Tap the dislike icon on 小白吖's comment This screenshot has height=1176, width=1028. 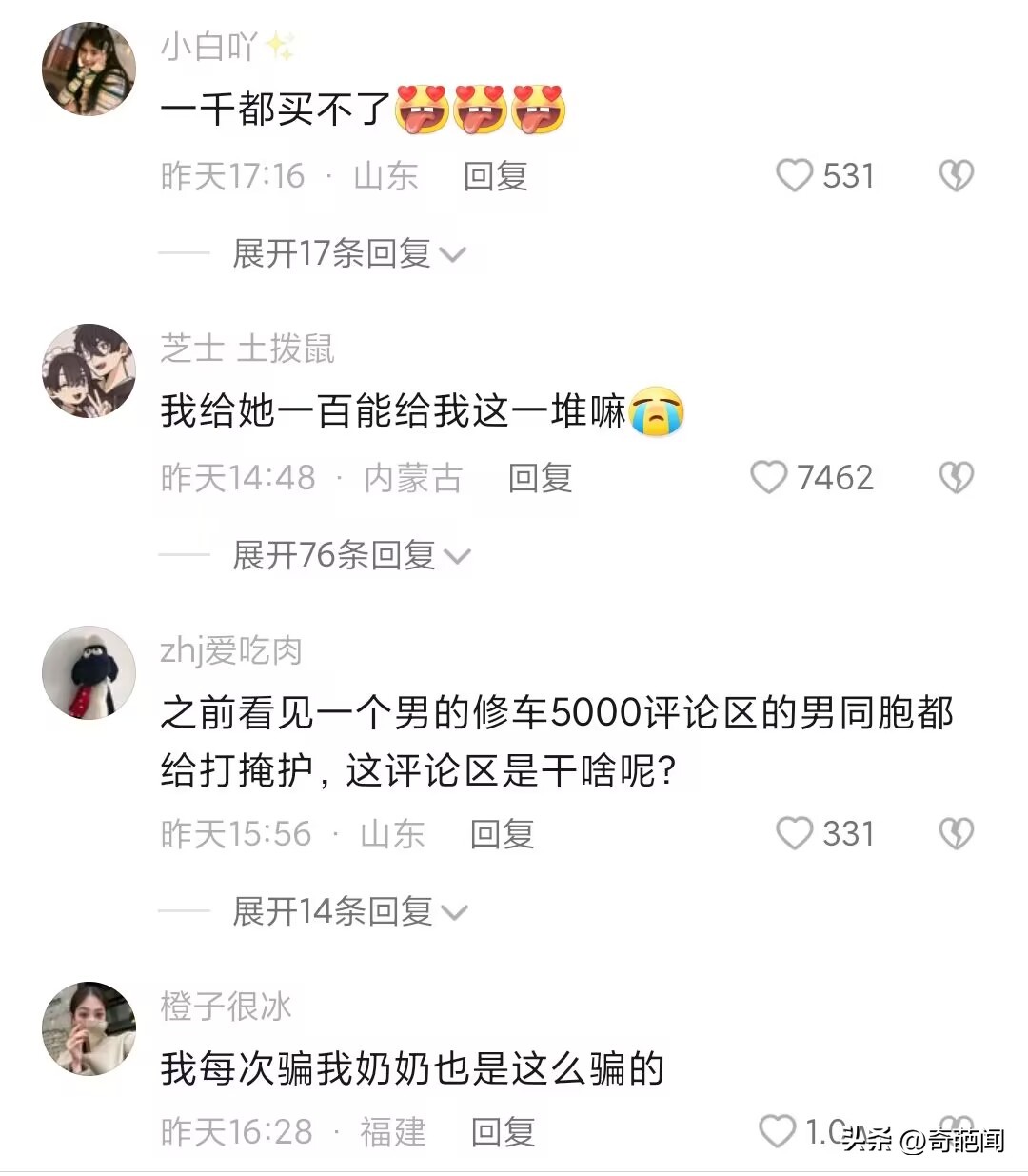[956, 176]
